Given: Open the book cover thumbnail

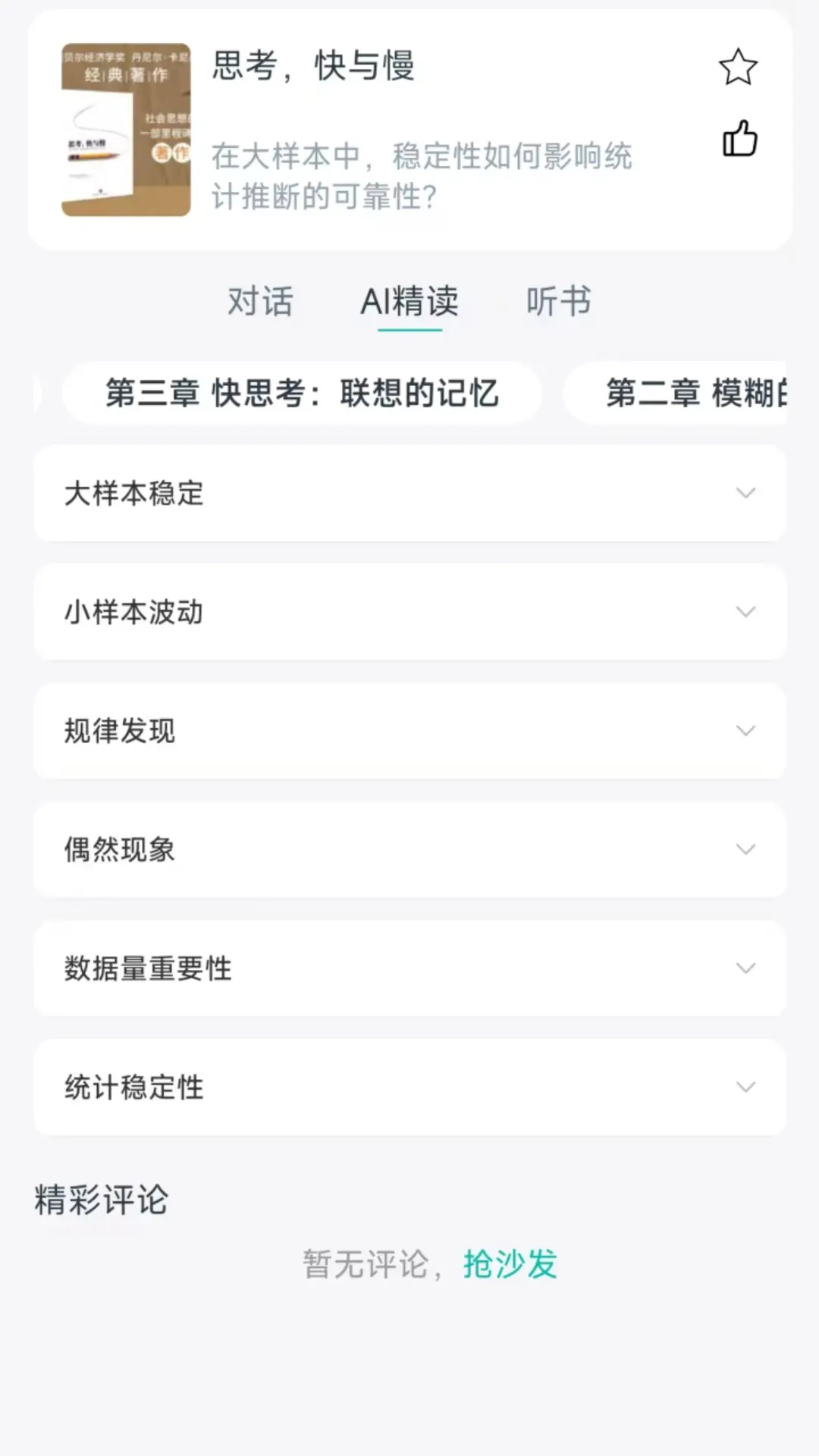Looking at the screenshot, I should 125,130.
